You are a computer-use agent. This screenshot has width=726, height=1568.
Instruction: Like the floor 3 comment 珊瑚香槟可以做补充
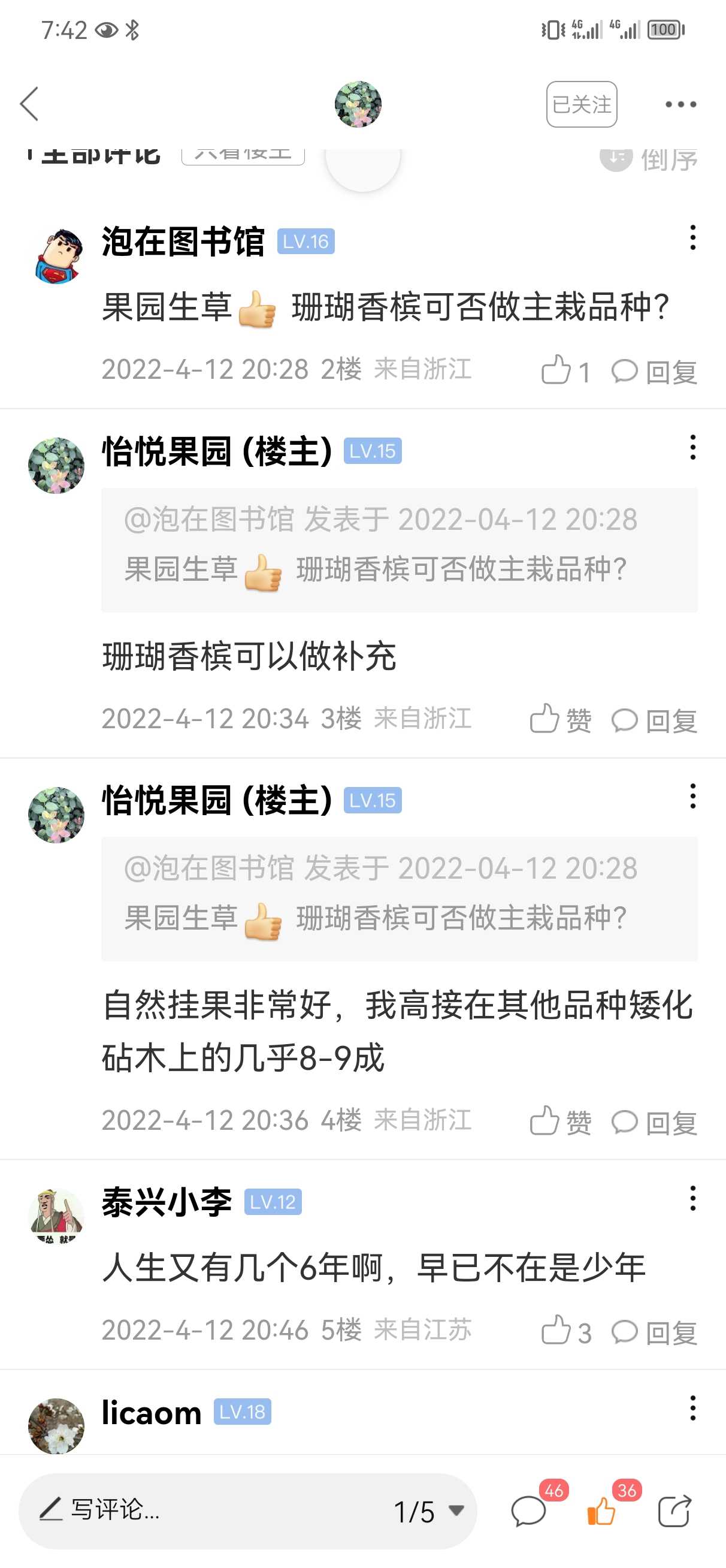[x=561, y=719]
